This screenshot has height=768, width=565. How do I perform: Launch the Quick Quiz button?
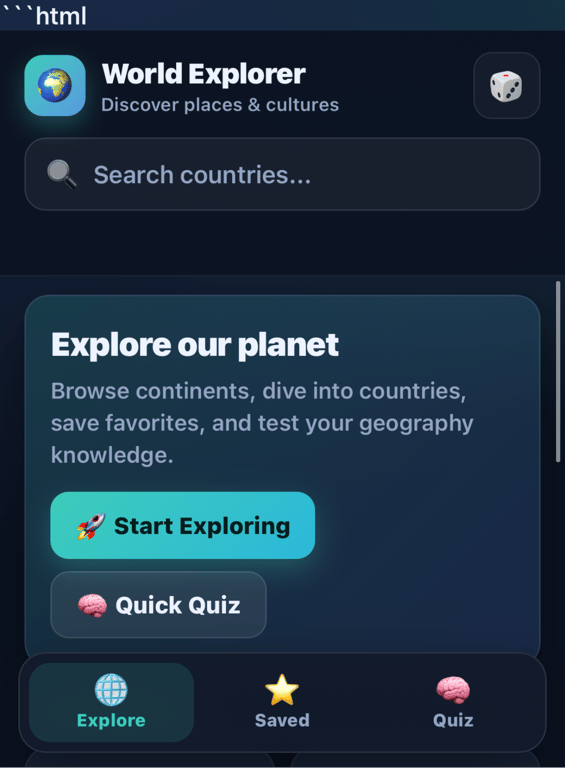(158, 605)
